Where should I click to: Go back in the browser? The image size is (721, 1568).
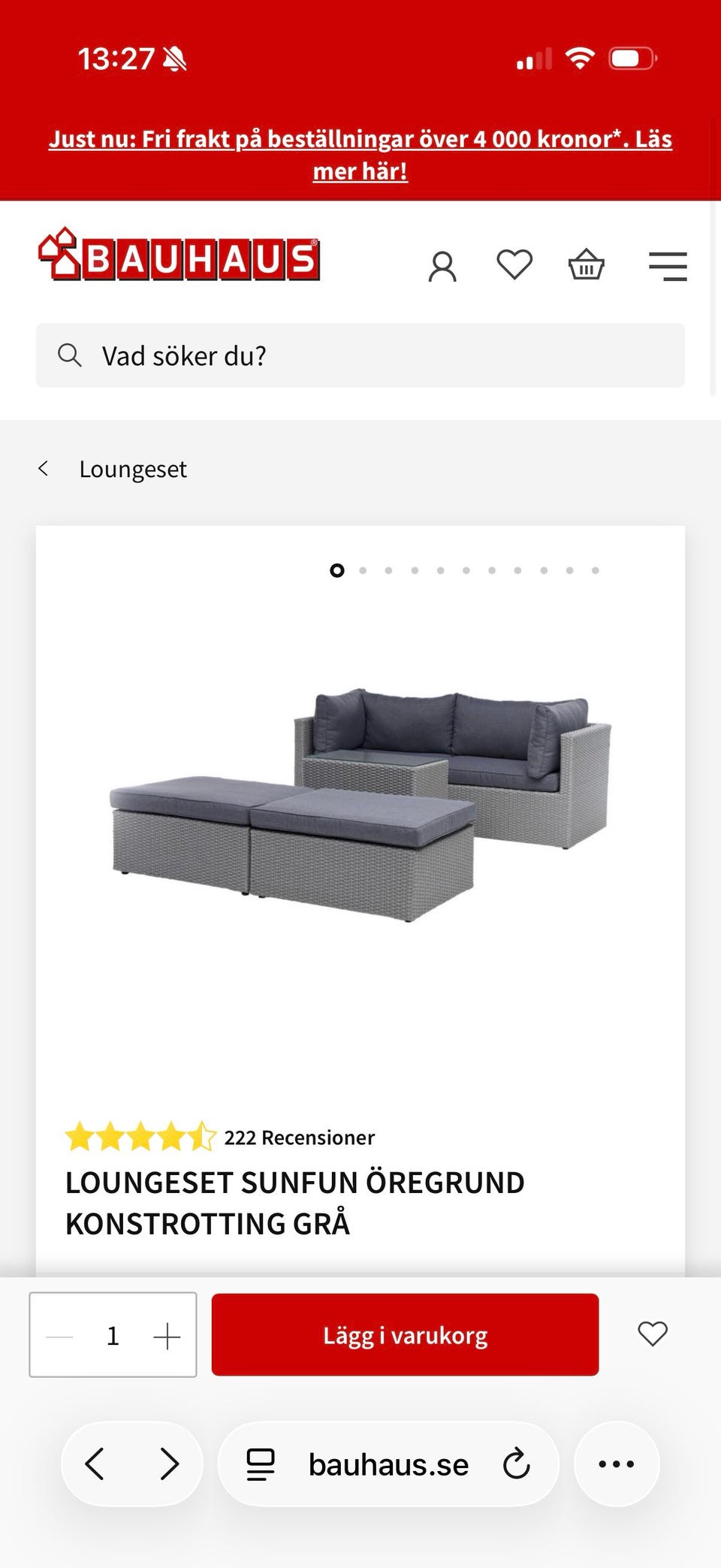(95, 1464)
